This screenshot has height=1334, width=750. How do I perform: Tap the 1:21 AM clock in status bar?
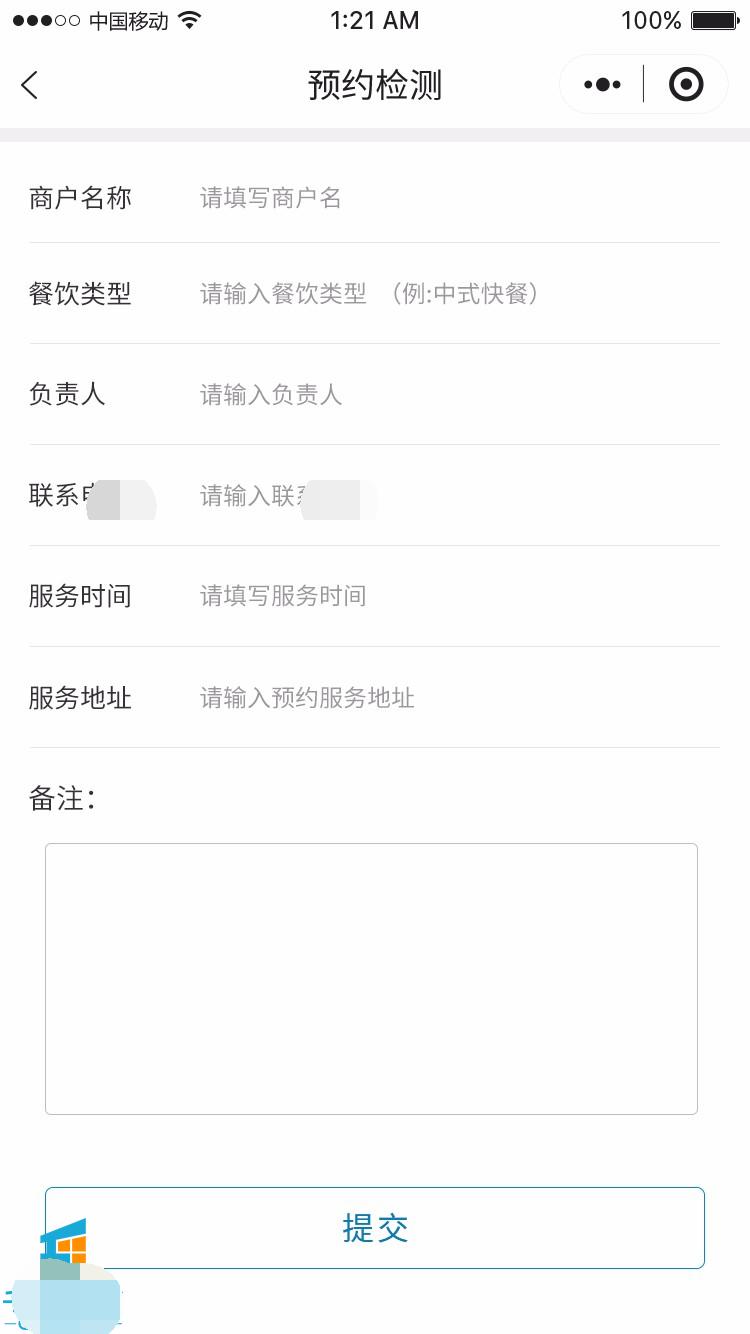[x=374, y=20]
